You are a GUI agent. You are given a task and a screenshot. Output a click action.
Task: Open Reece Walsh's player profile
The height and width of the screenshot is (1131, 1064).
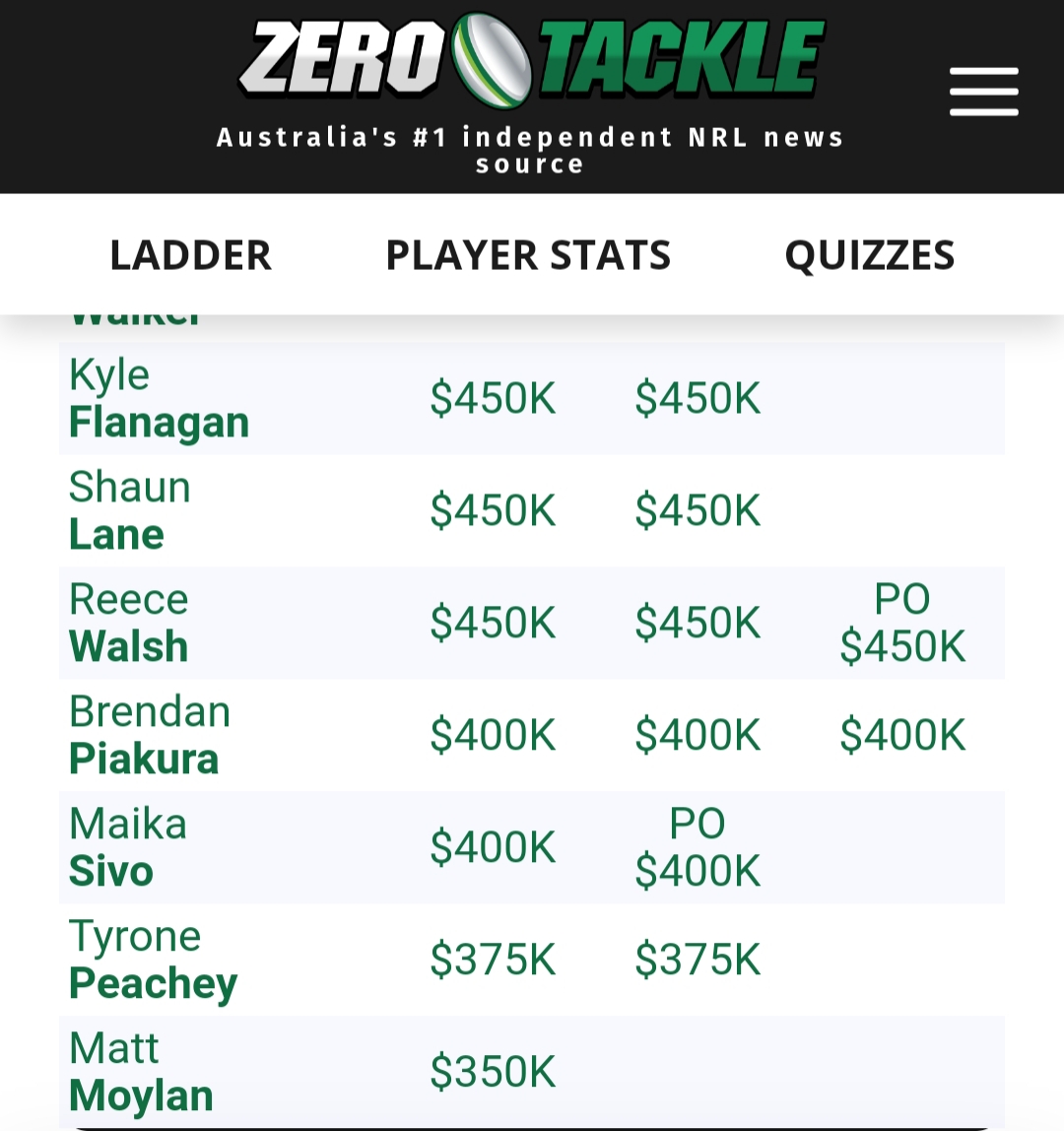(x=129, y=624)
